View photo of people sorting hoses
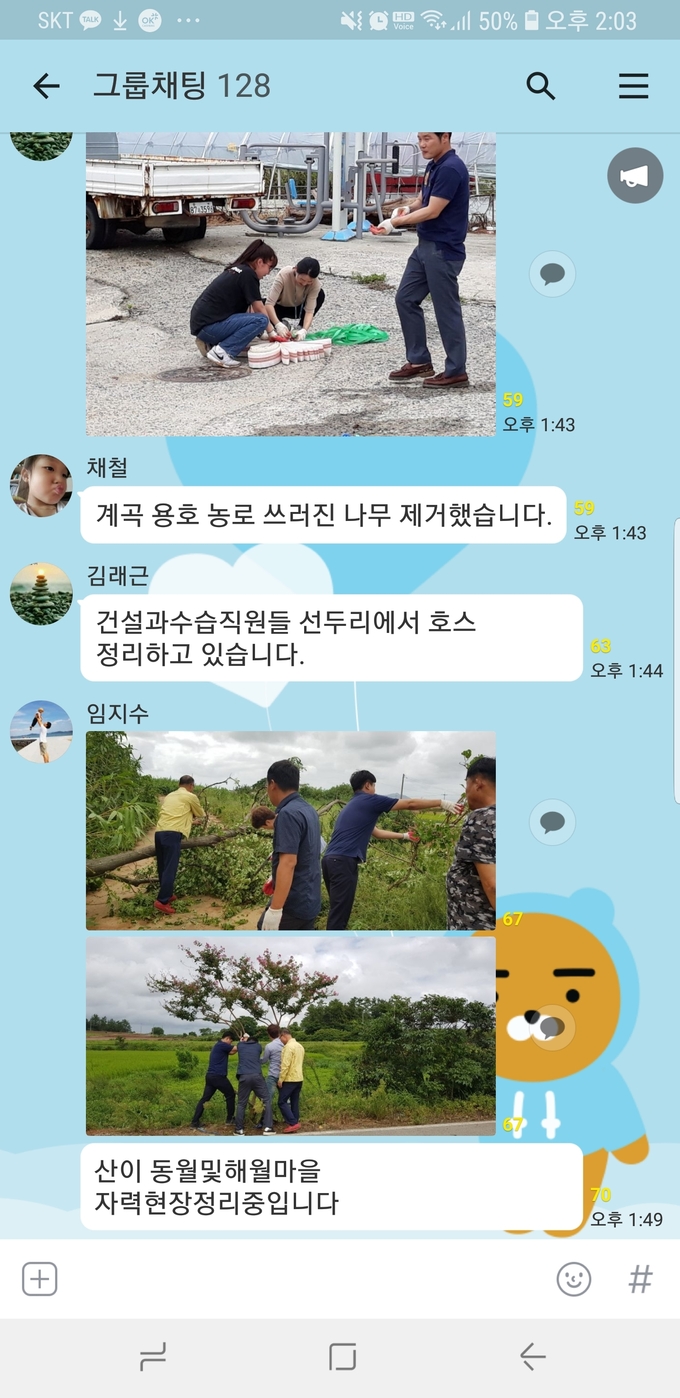Viewport: 680px width, 1398px height. pos(290,284)
